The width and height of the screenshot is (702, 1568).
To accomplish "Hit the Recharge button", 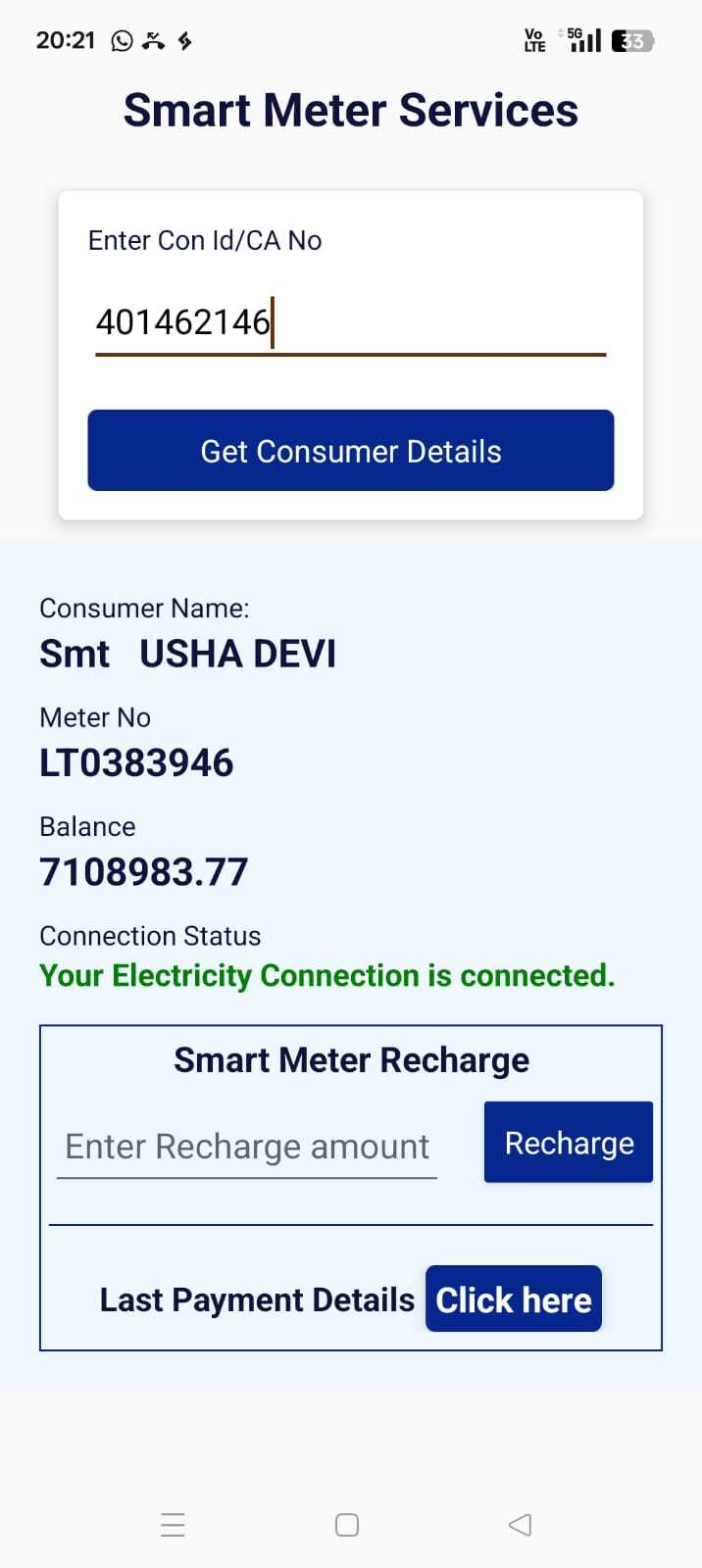I will coord(568,1143).
